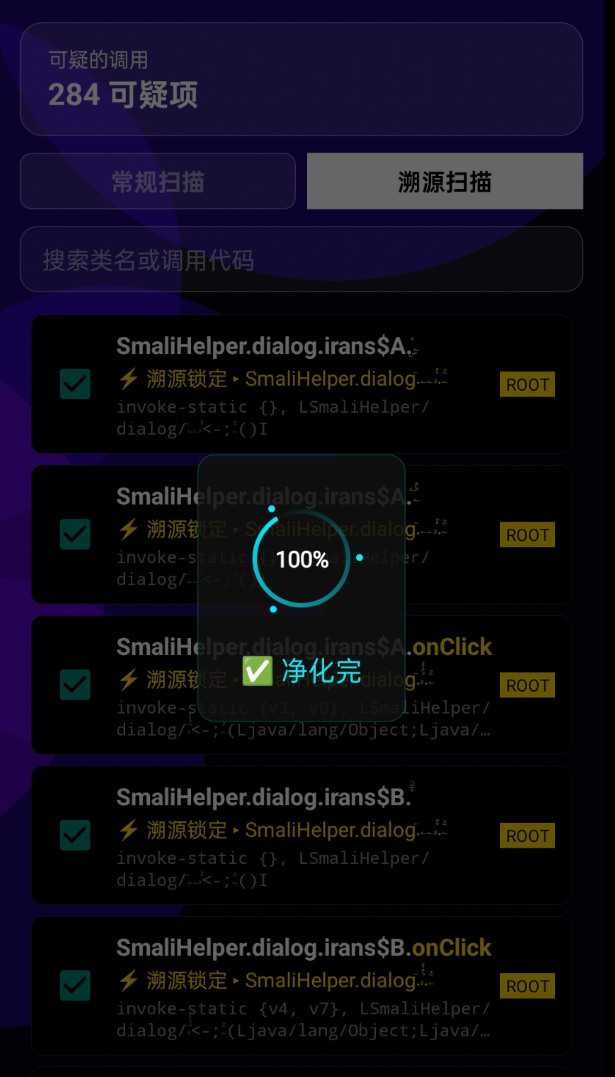Uncheck the irans$A.onClick entry checkbox

(75, 685)
